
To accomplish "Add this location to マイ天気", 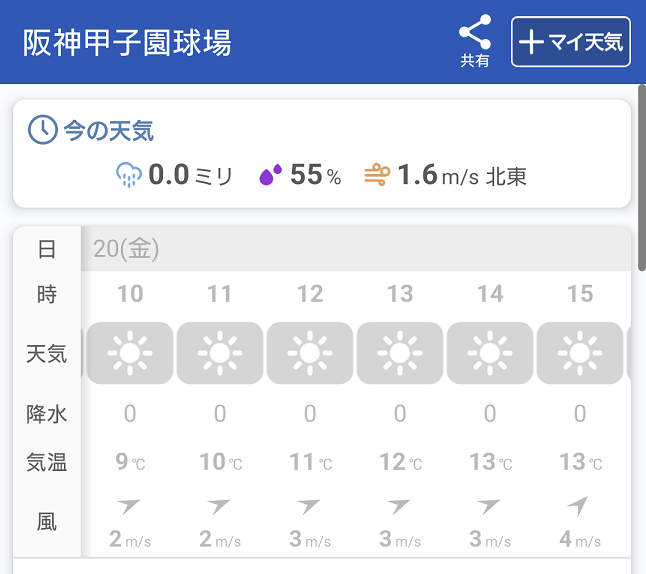I will (x=571, y=42).
